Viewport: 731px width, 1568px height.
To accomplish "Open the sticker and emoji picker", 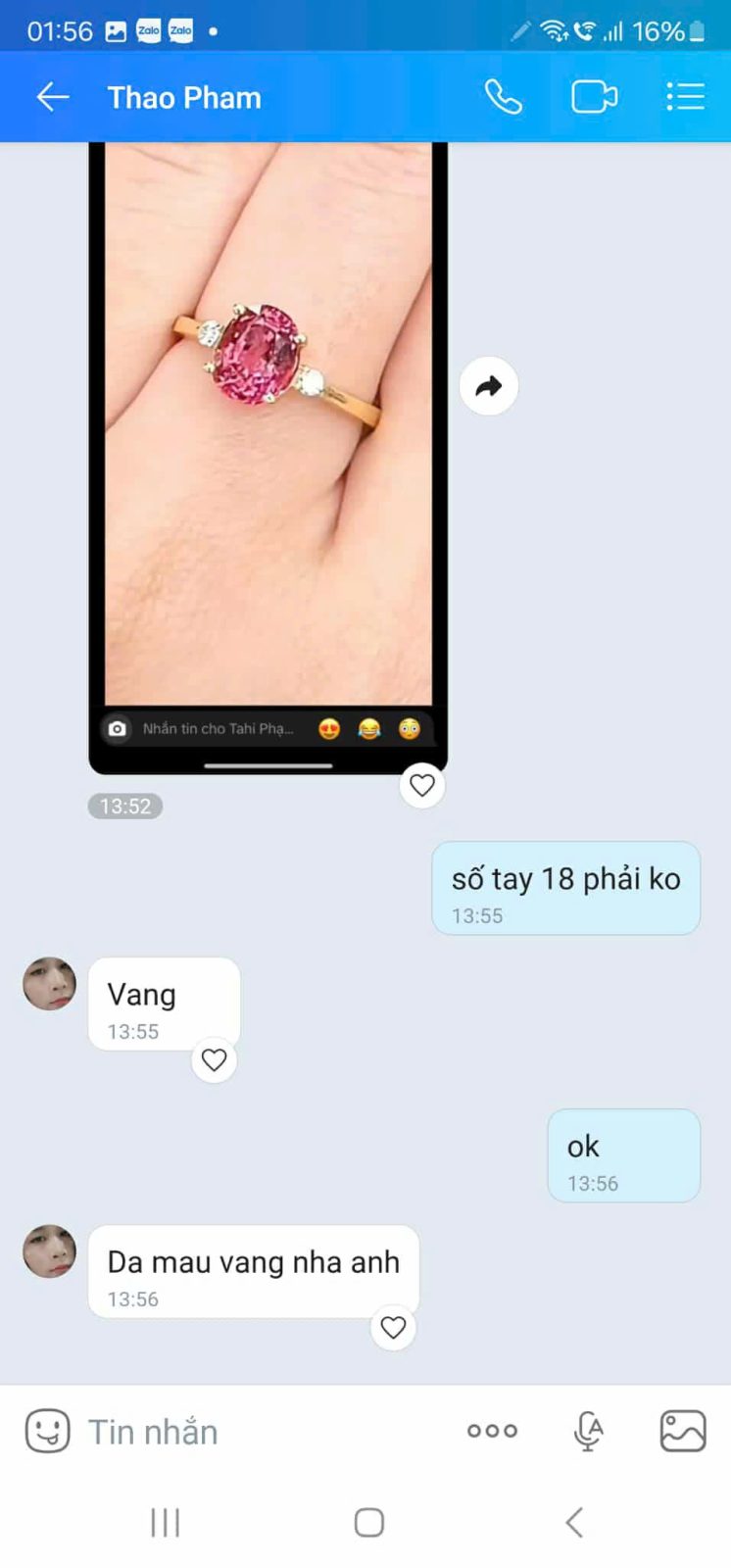I will click(x=47, y=1431).
